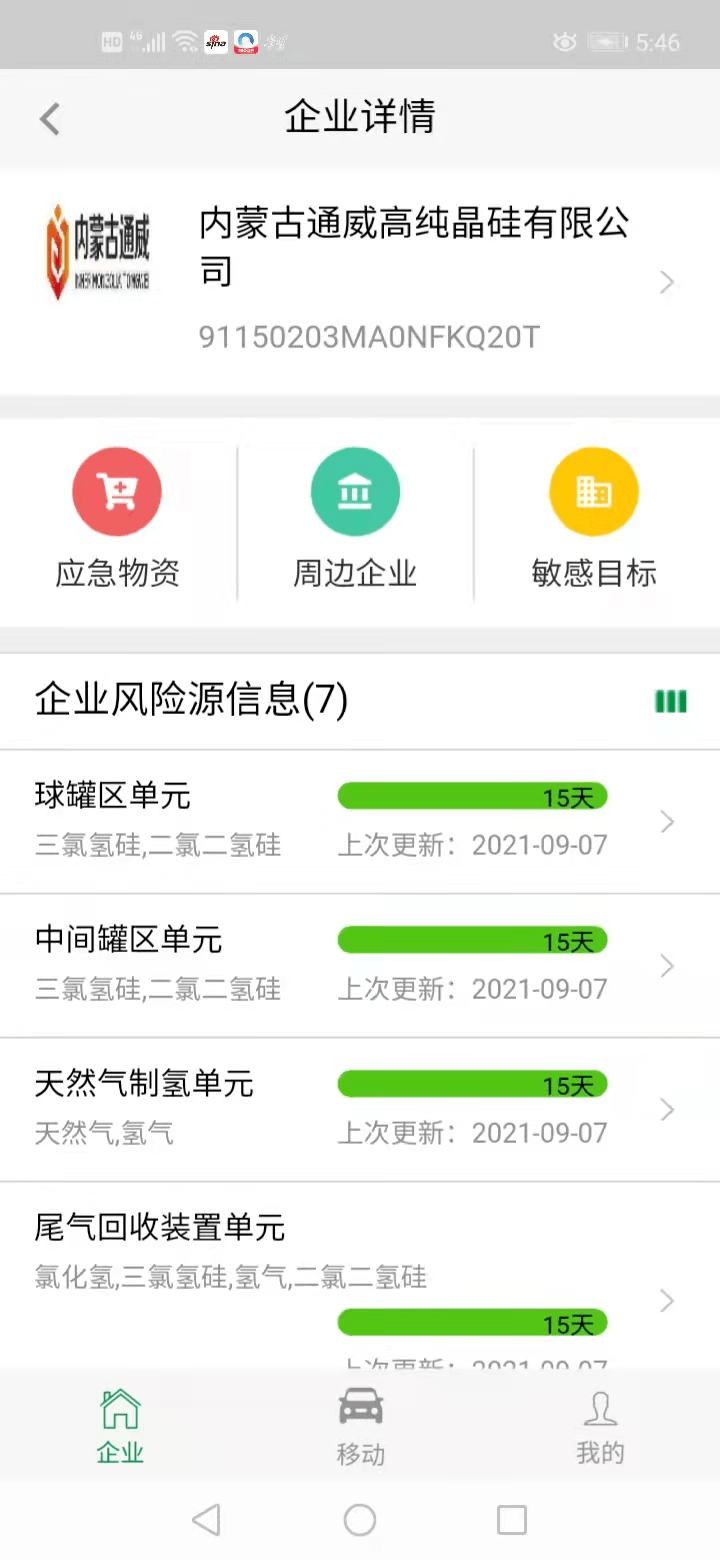Viewport: 720px width, 1560px height.
Task: Select the 中间罐区单元 row
Action: click(360, 965)
